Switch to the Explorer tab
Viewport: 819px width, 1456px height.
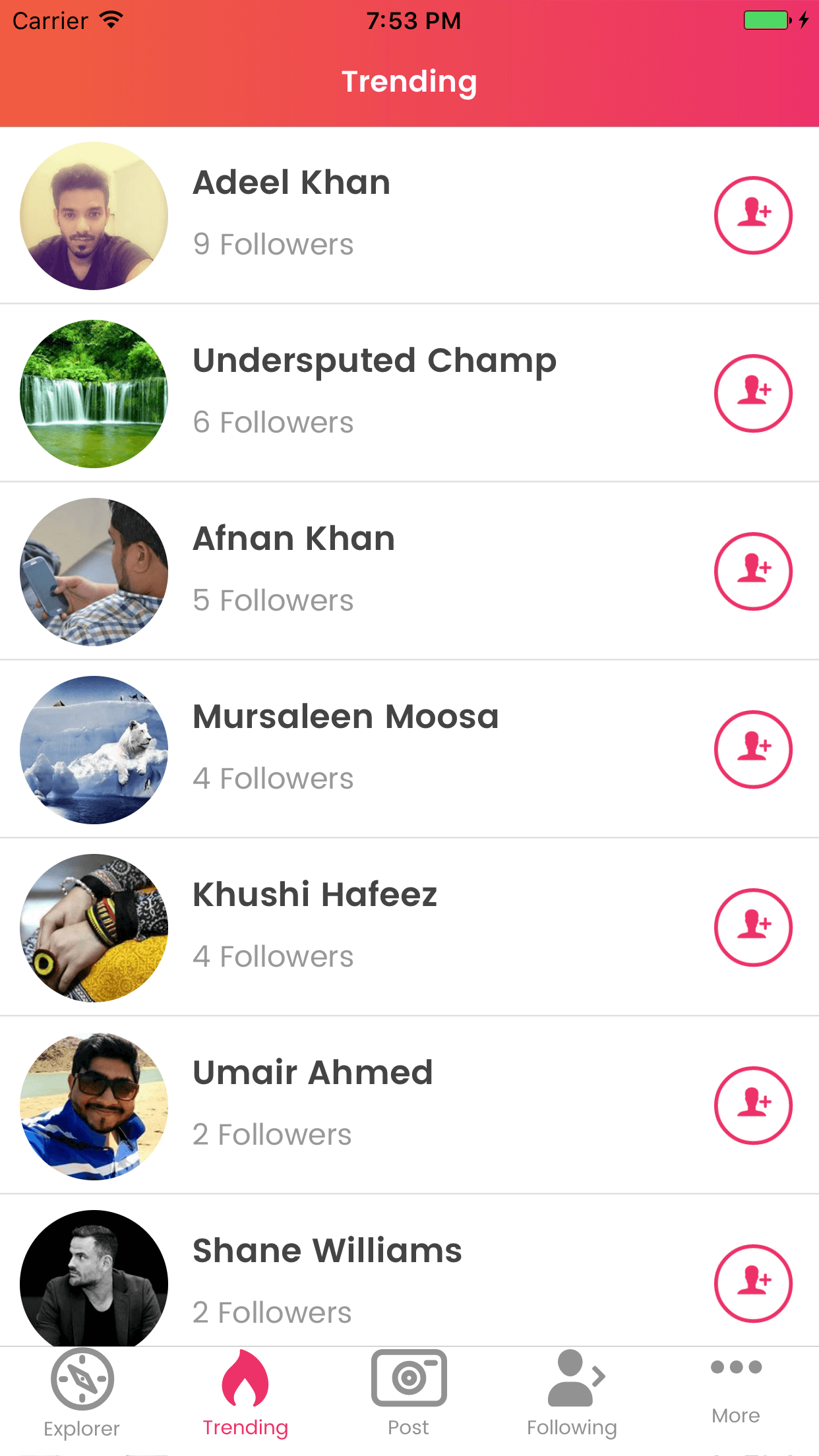pyautogui.click(x=82, y=1393)
